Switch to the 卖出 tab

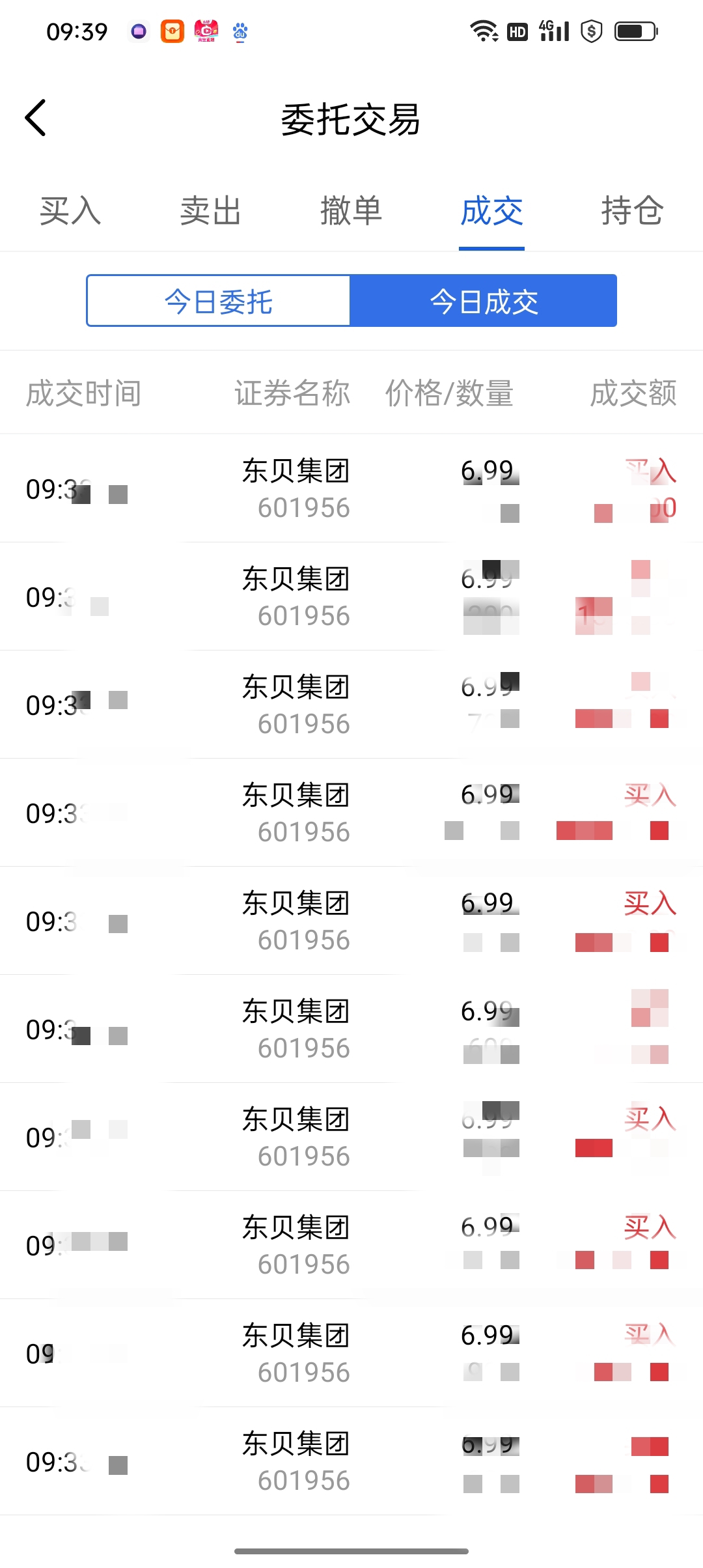click(211, 211)
